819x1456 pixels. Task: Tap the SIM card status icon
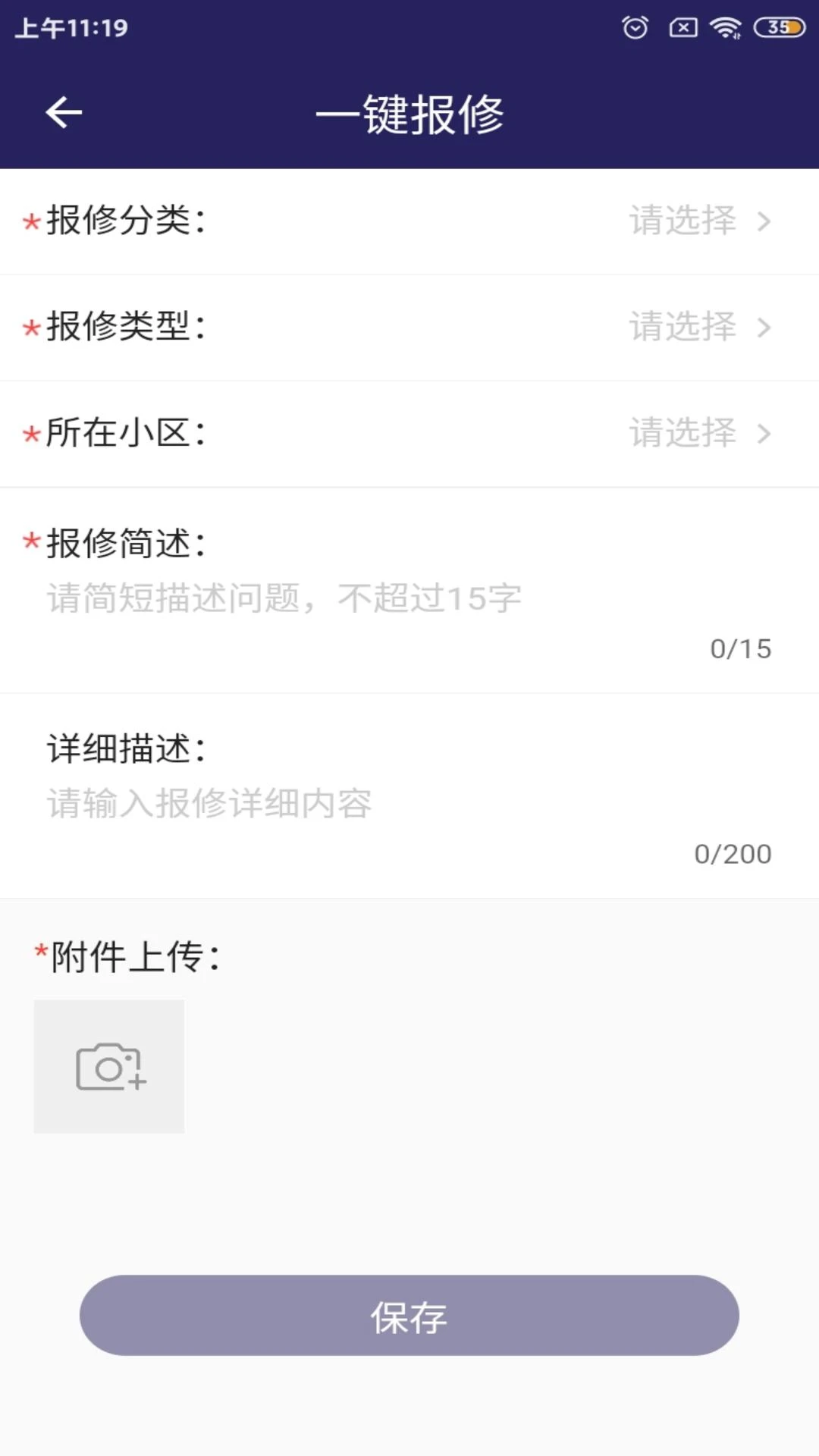click(x=681, y=27)
